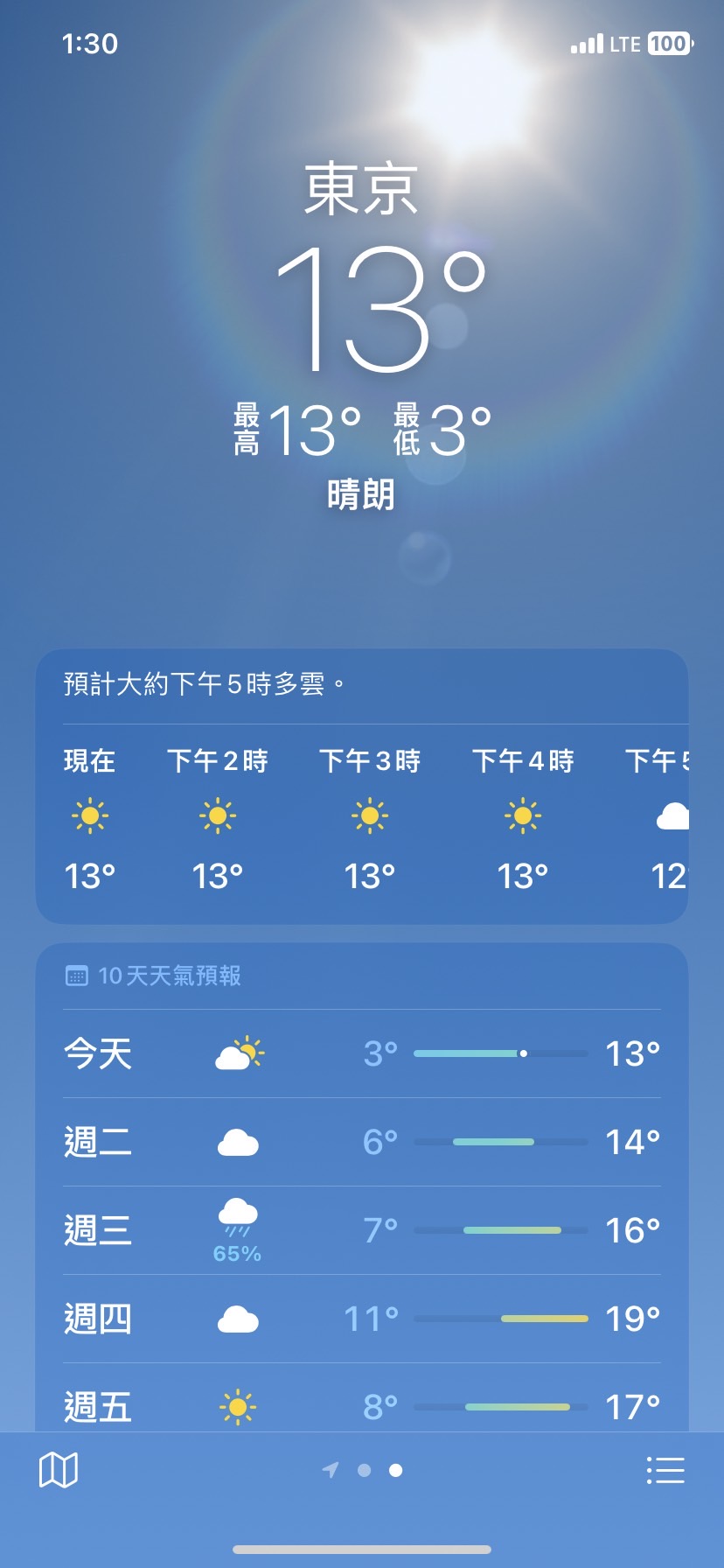Open the saved cities list

pos(665,1470)
